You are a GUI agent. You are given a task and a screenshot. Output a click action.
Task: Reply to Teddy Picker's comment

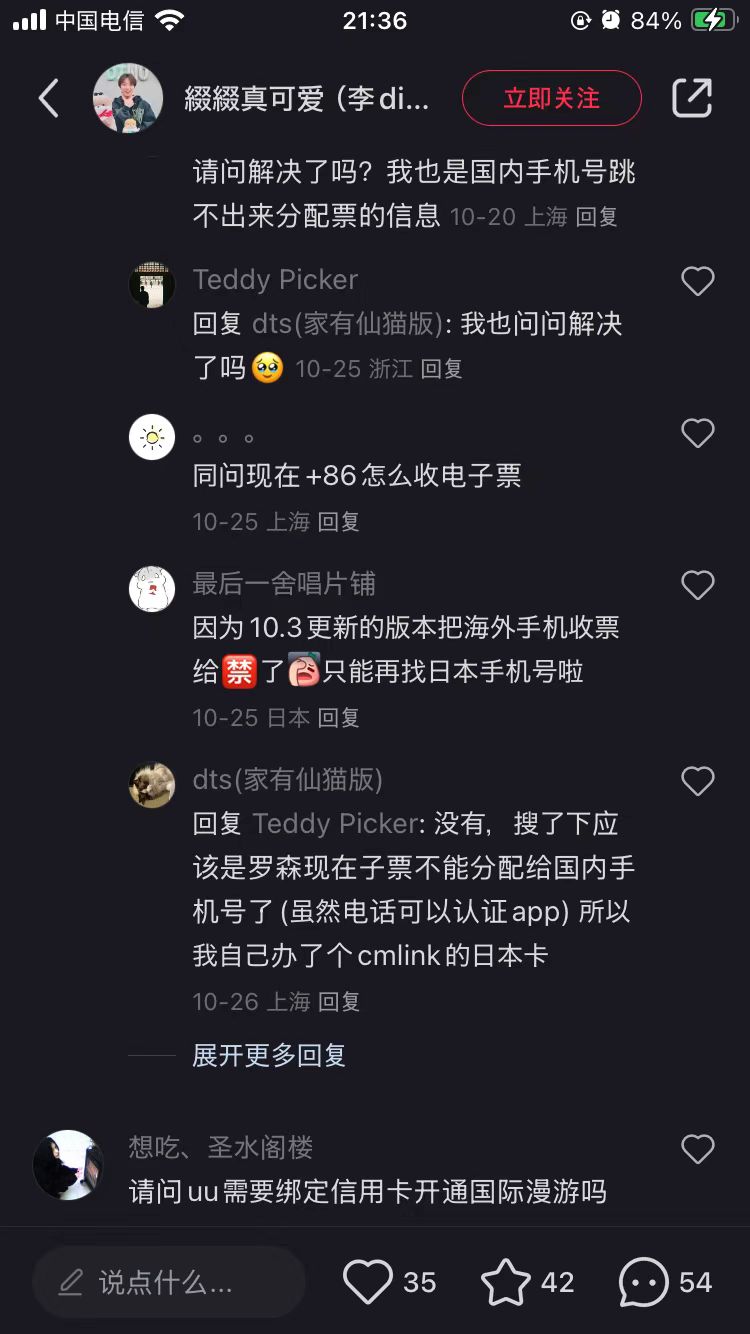click(441, 369)
